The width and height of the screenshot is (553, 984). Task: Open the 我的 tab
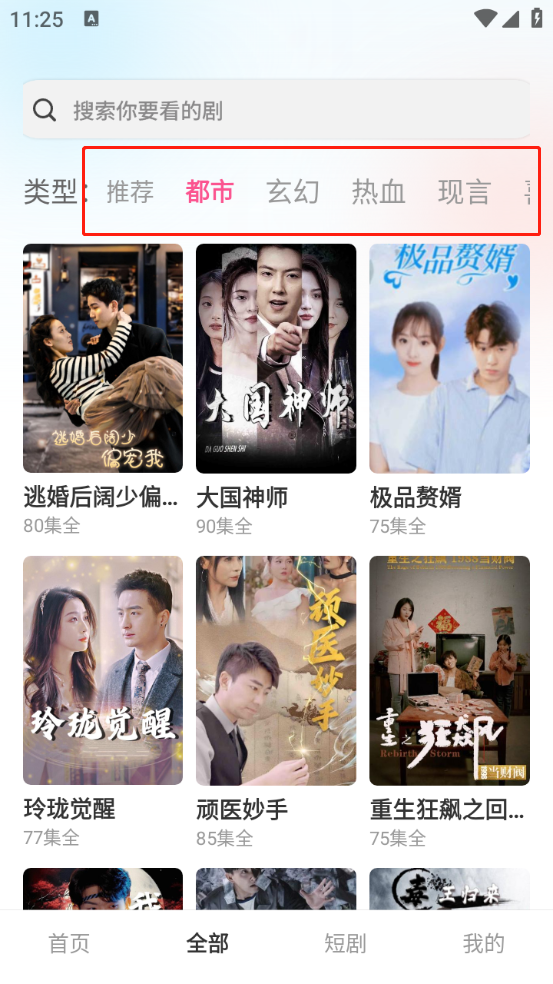tap(484, 943)
